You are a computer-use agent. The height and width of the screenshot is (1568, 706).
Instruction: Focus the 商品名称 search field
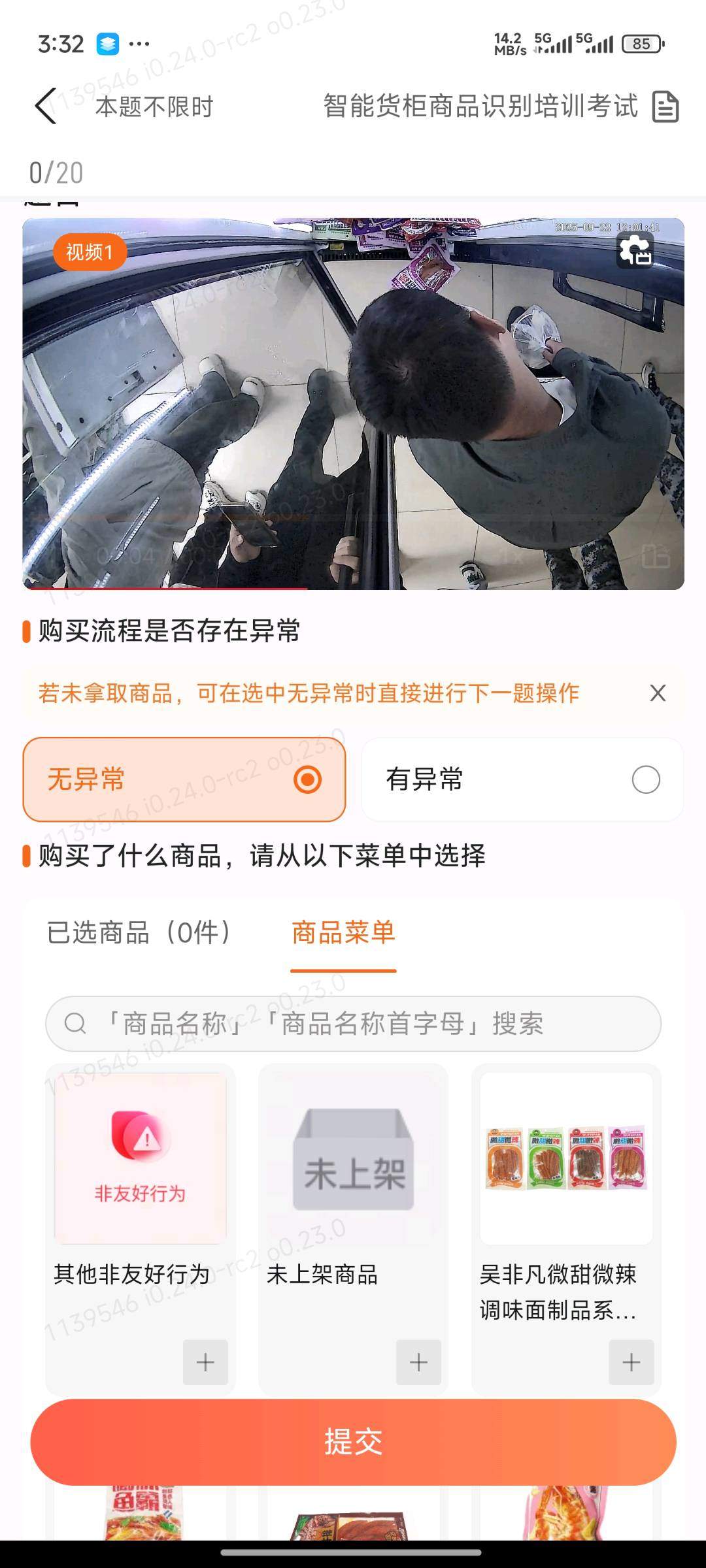coord(353,1023)
